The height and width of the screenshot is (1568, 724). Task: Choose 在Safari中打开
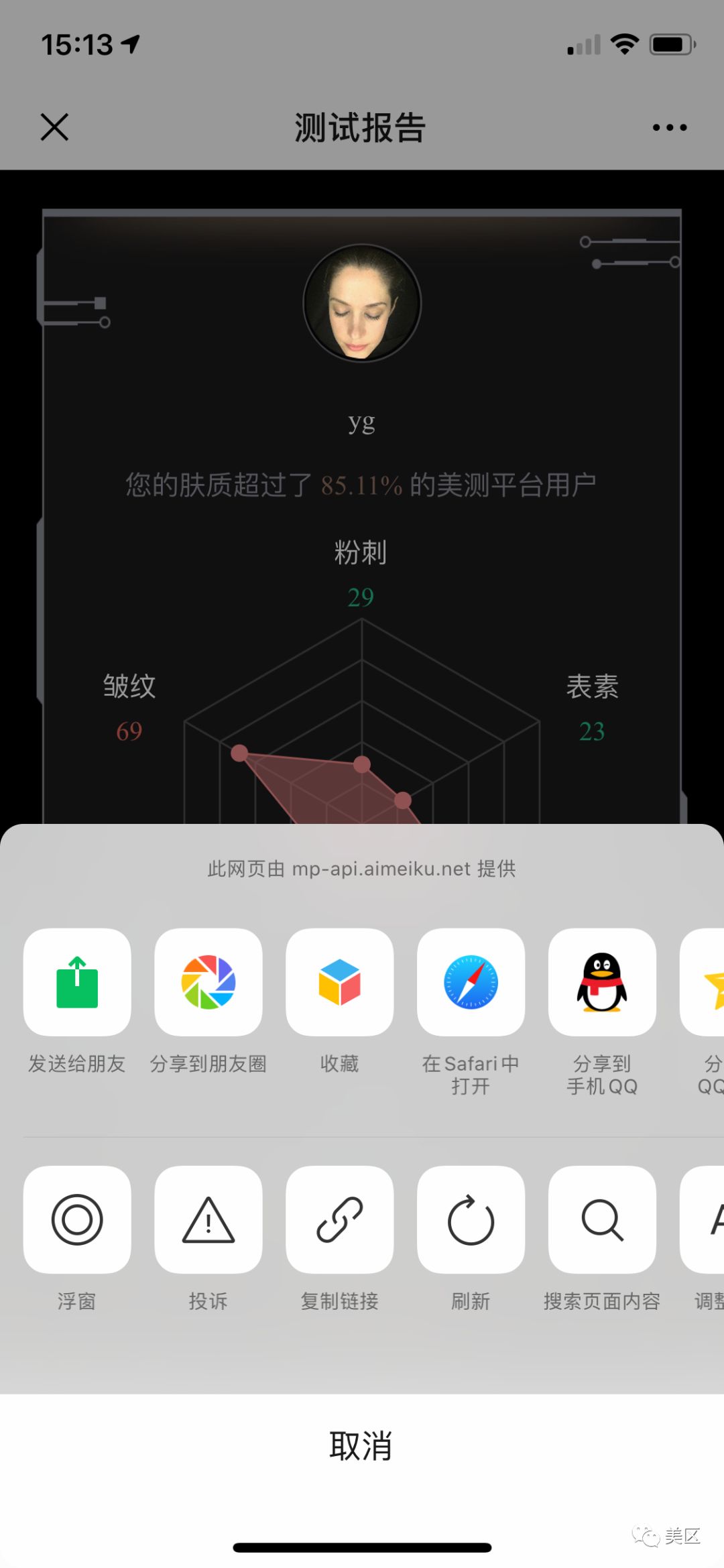[x=471, y=982]
